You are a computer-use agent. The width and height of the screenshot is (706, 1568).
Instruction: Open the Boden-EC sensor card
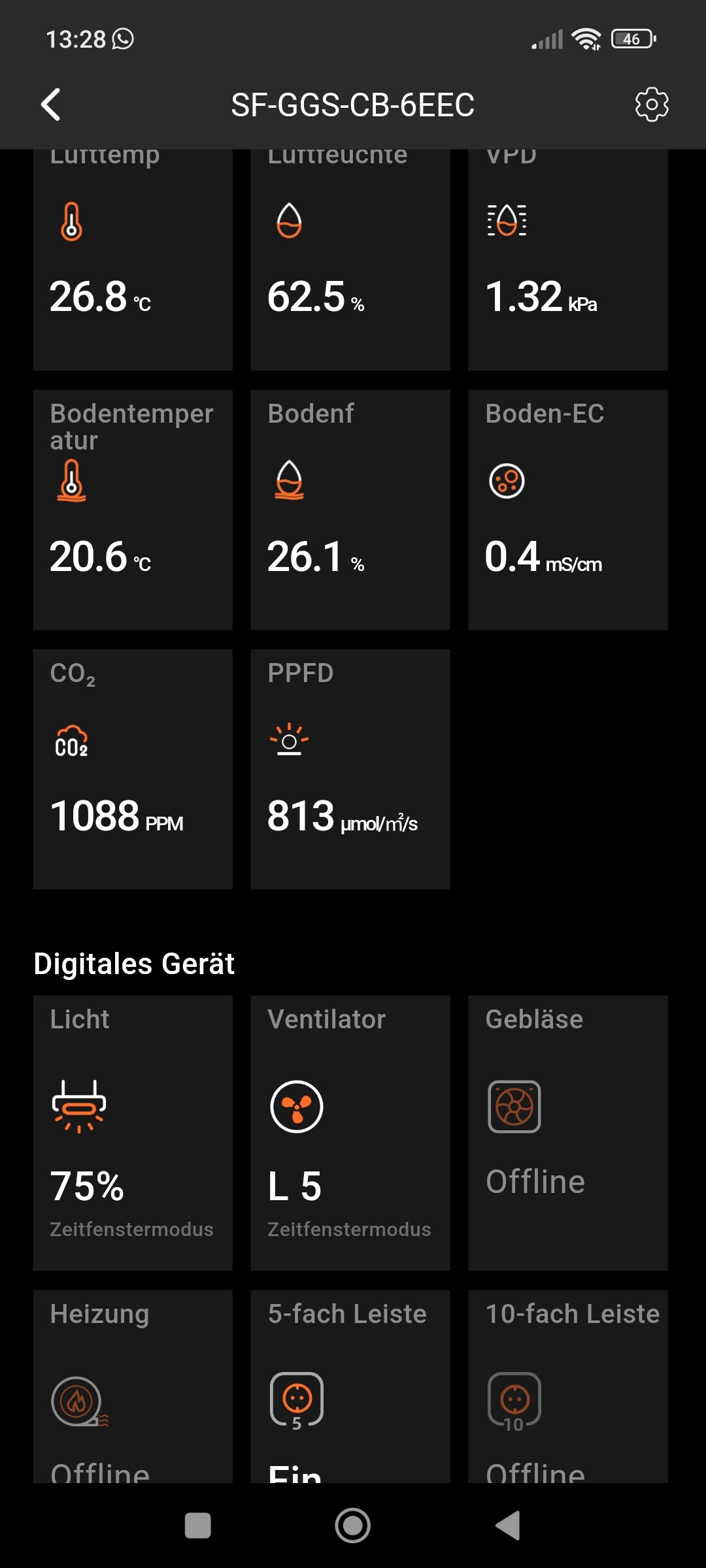568,510
